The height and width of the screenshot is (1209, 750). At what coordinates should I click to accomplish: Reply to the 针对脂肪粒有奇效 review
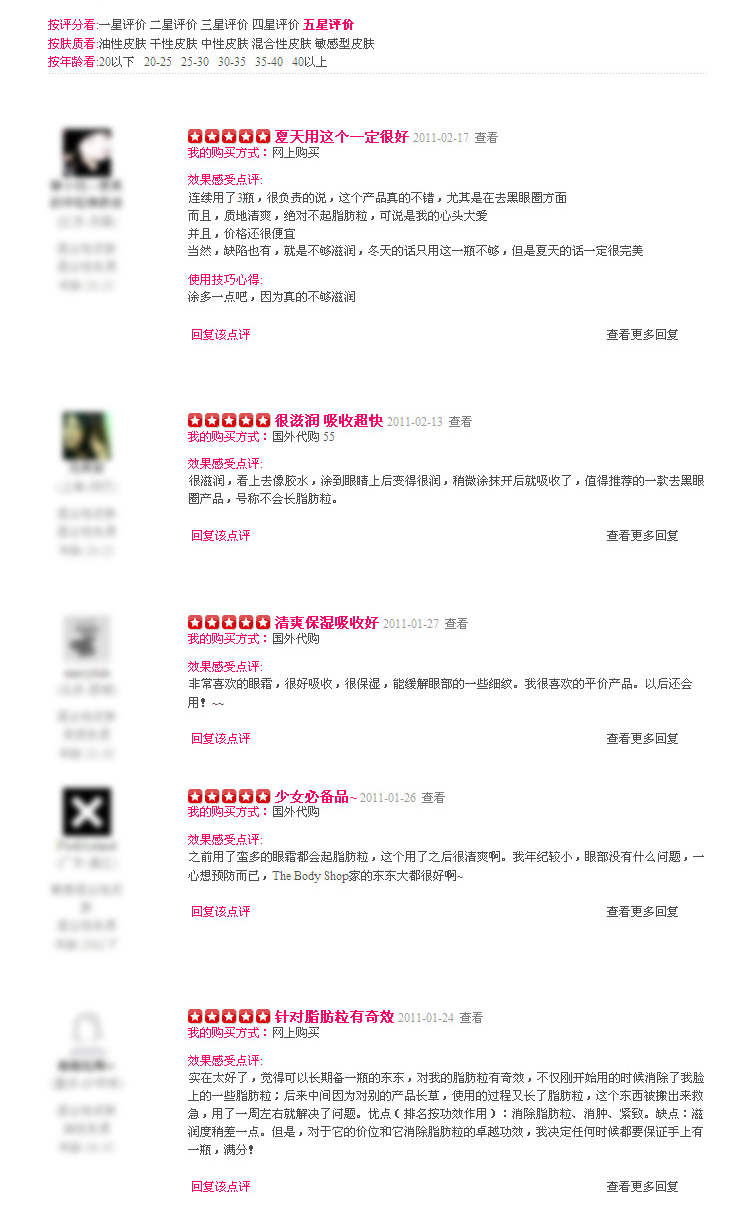click(x=221, y=1187)
